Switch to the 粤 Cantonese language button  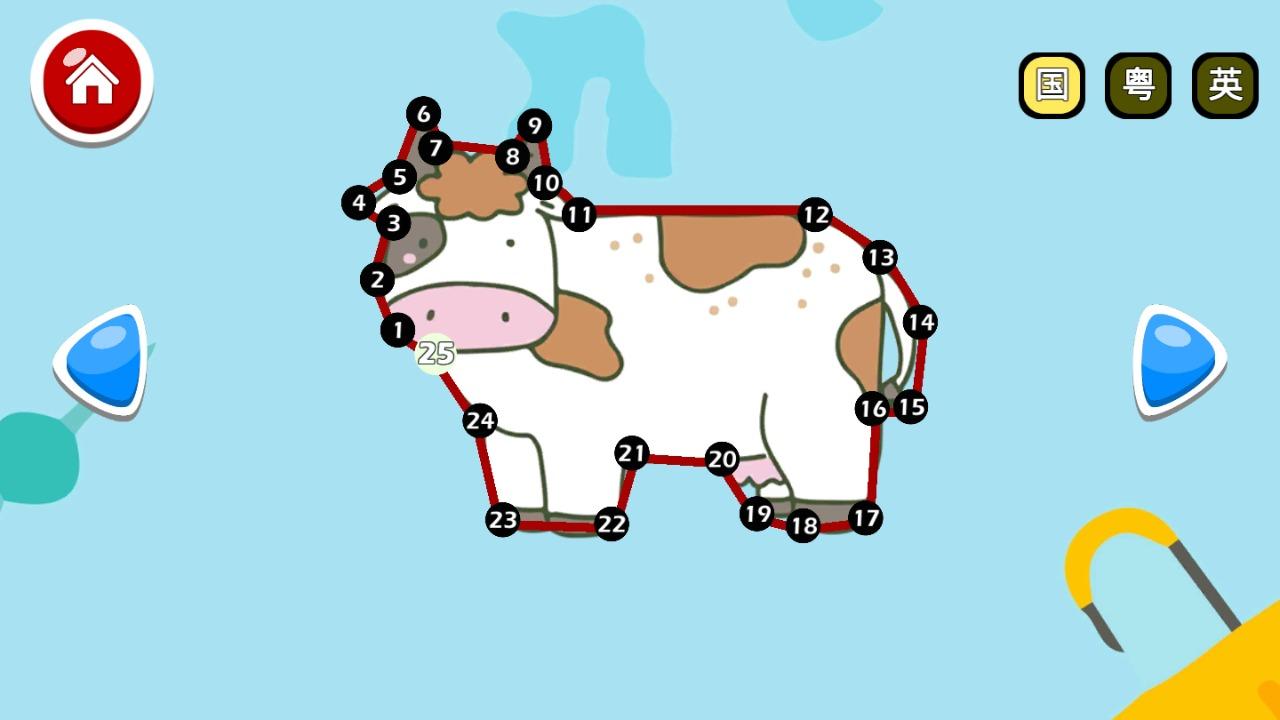(x=1138, y=85)
